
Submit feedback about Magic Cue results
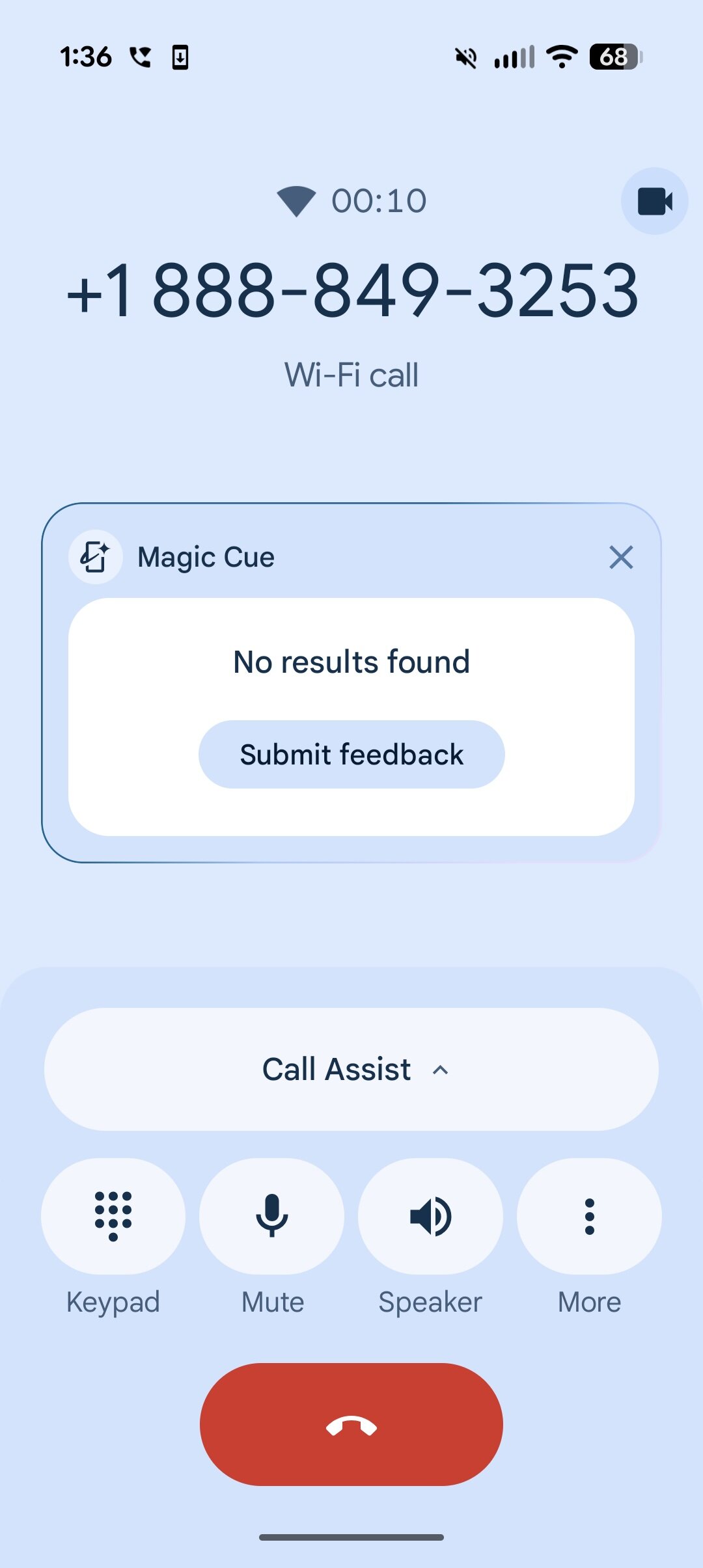tap(351, 753)
